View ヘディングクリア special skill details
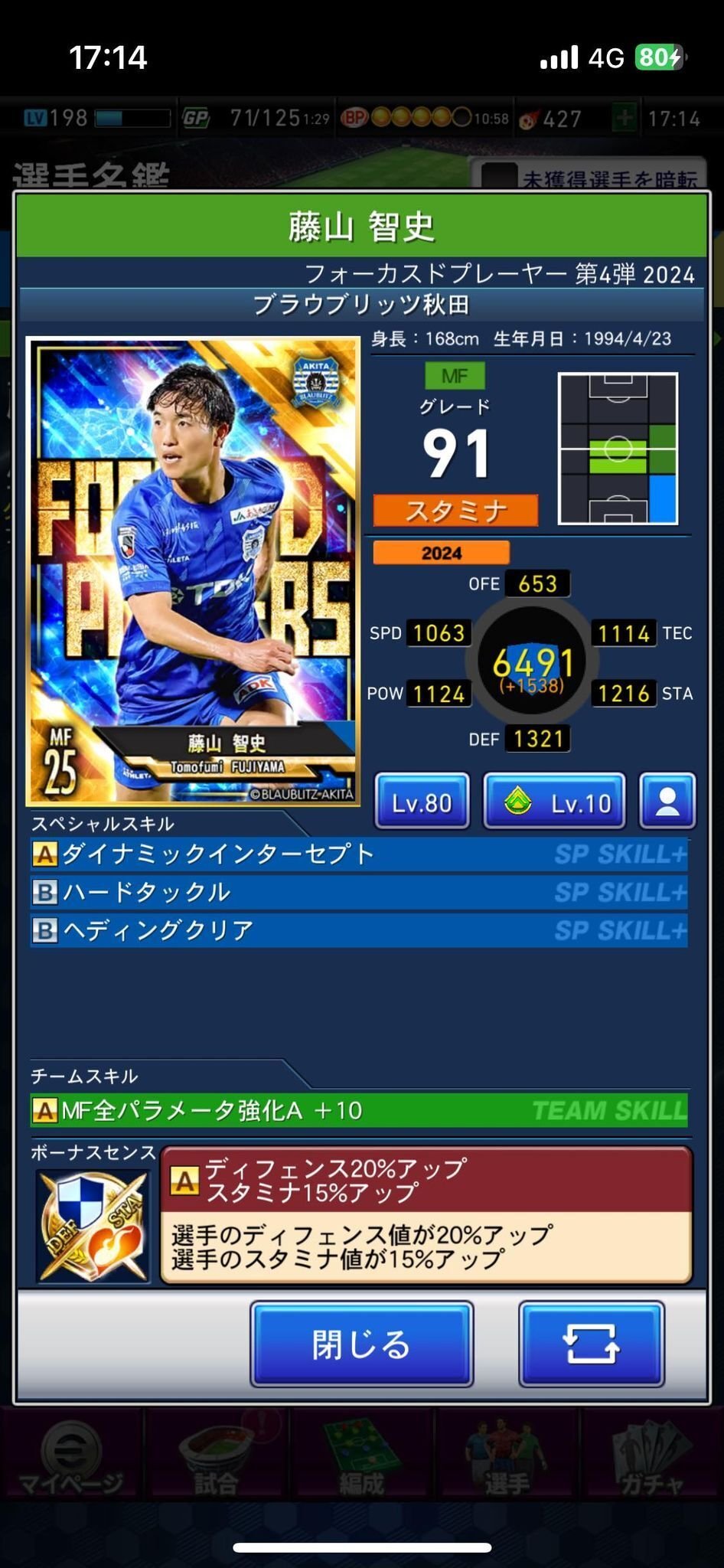724x1568 pixels. tap(358, 930)
